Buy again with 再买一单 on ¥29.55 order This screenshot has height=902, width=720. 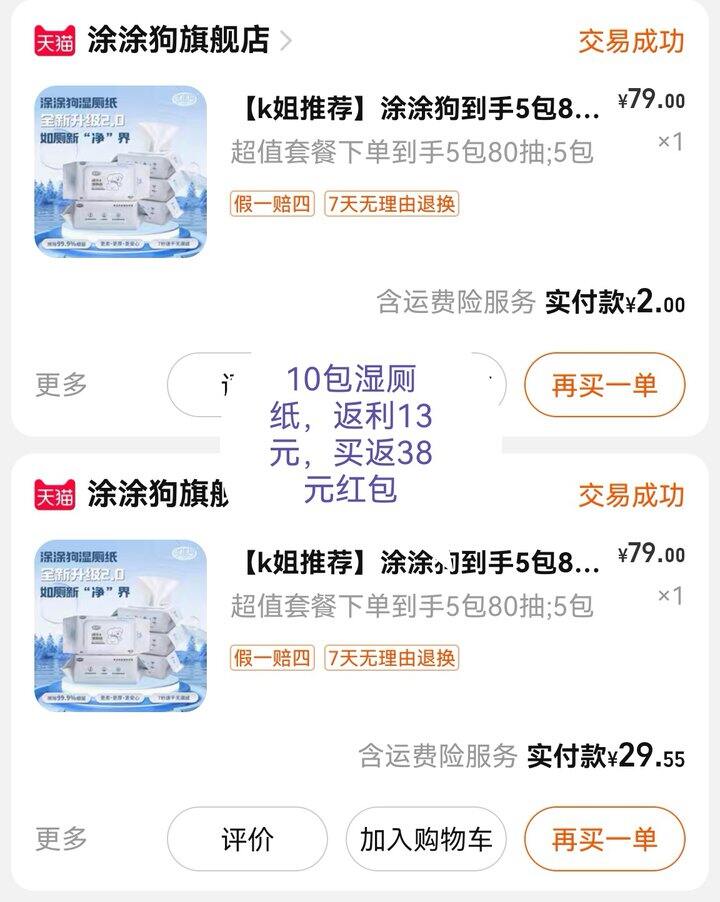[604, 839]
